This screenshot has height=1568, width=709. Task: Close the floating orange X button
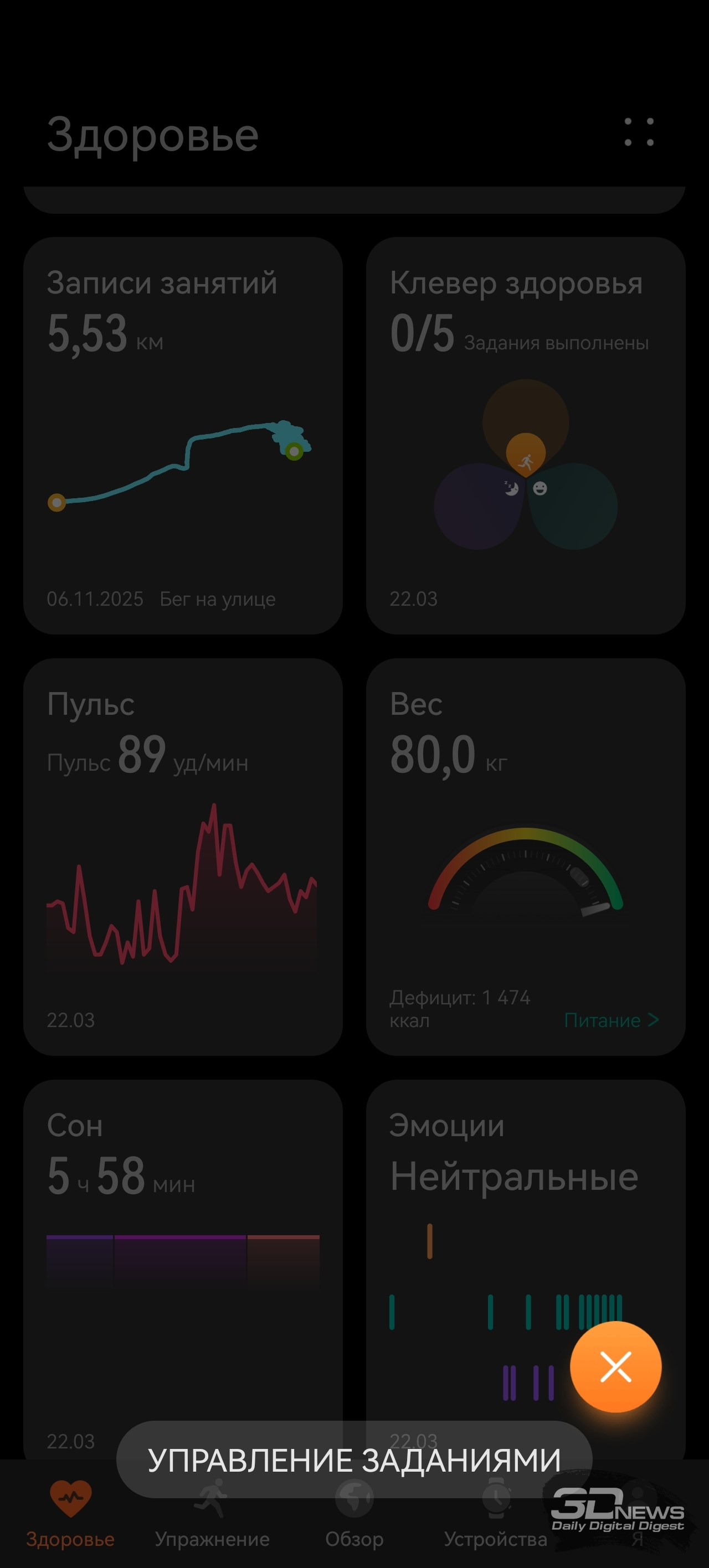[615, 1366]
